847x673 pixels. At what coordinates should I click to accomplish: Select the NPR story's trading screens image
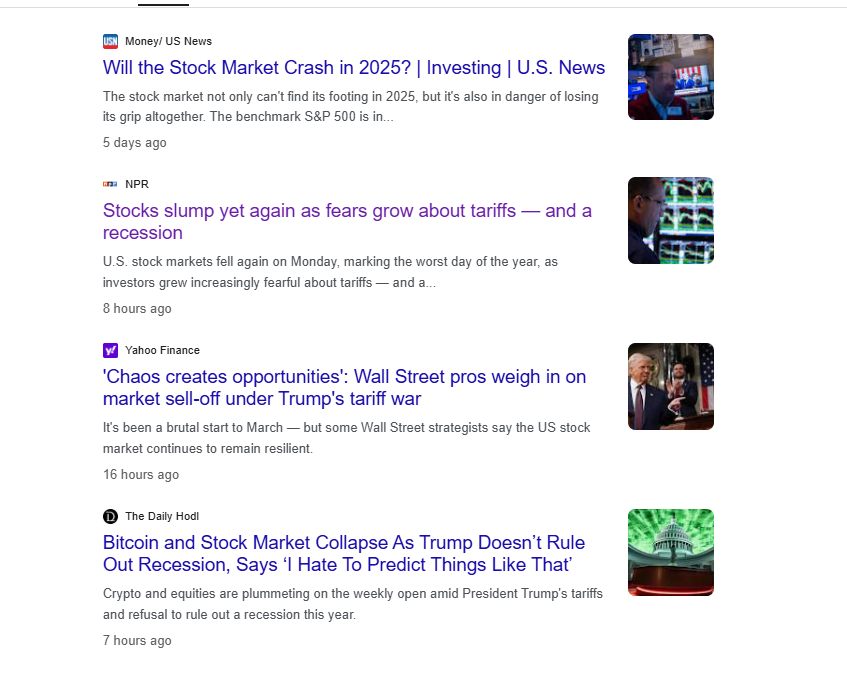coord(670,220)
